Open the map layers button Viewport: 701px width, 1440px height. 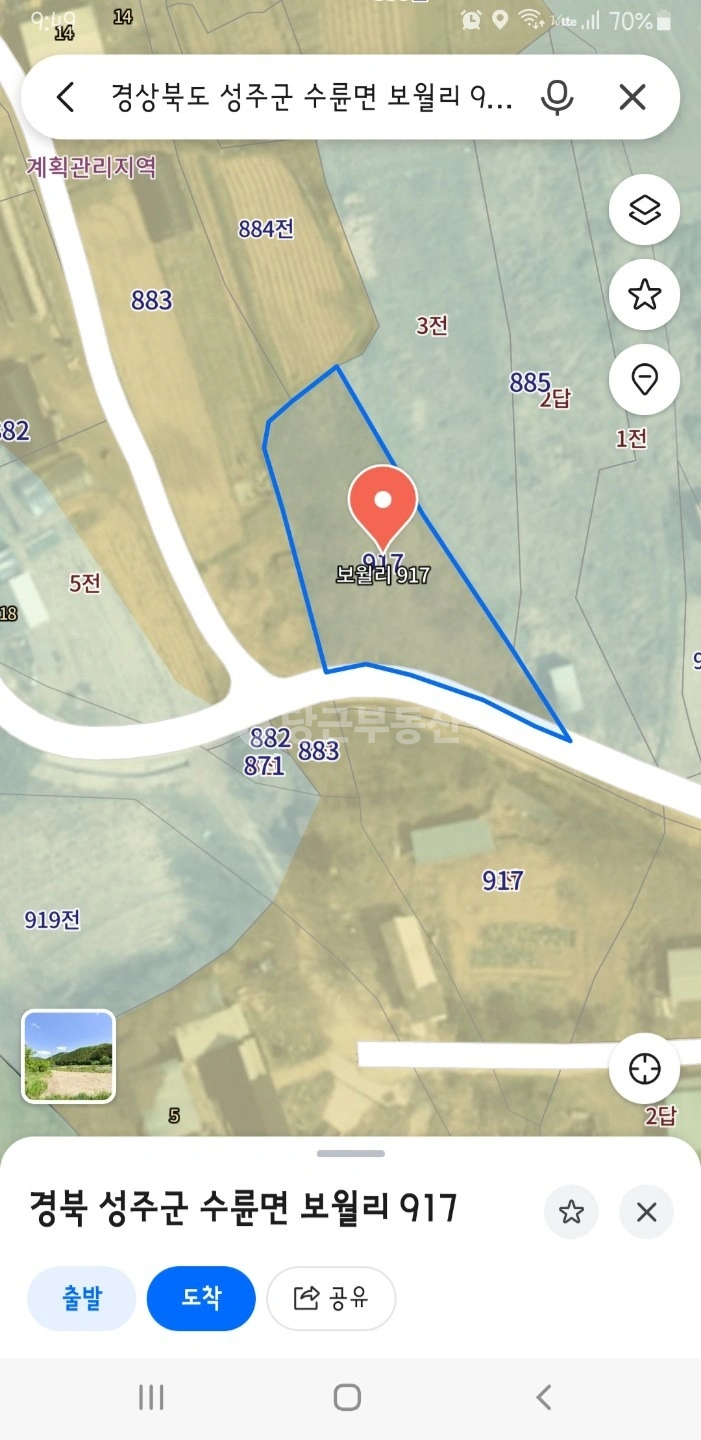644,210
